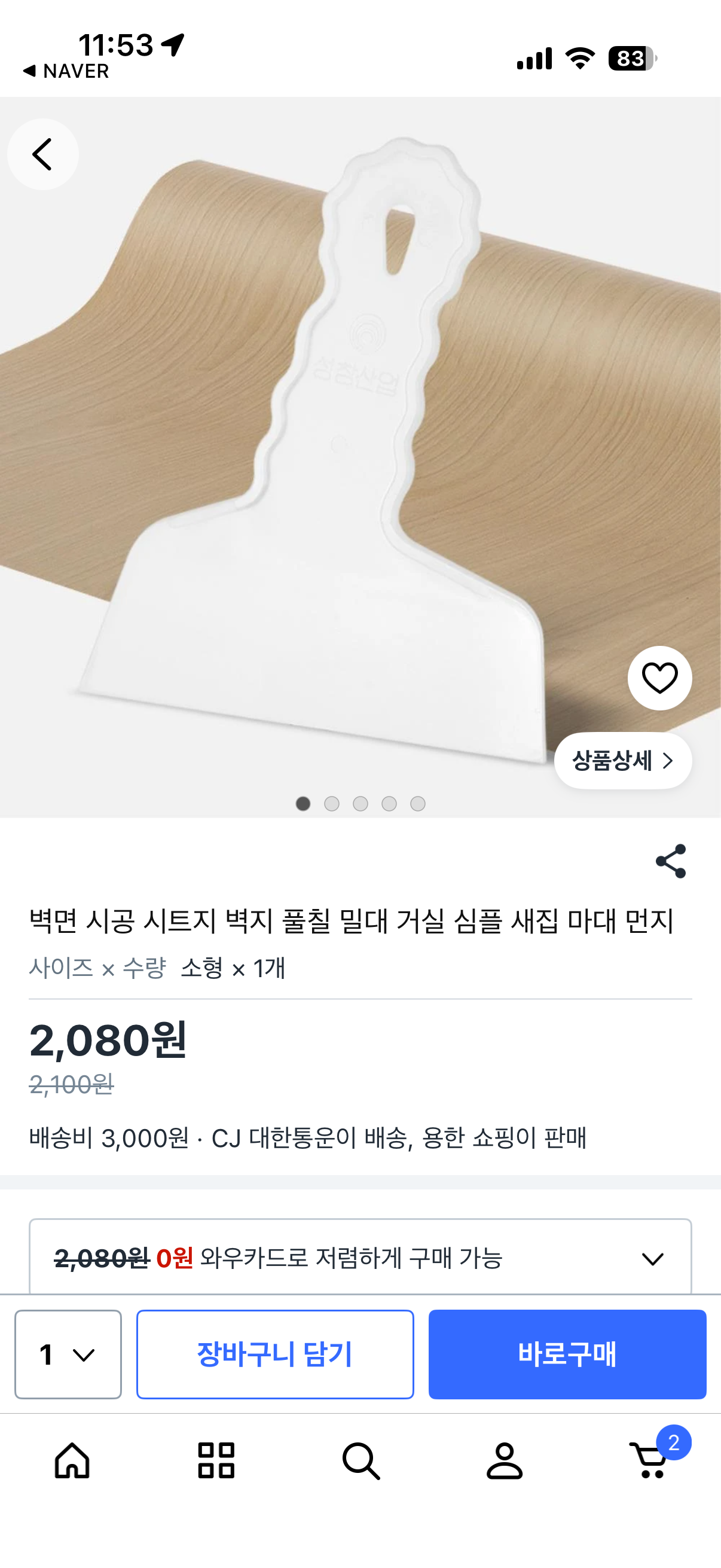Tap 장바구니 담기 to add to cart
The width and height of the screenshot is (721, 1568).
(275, 1355)
